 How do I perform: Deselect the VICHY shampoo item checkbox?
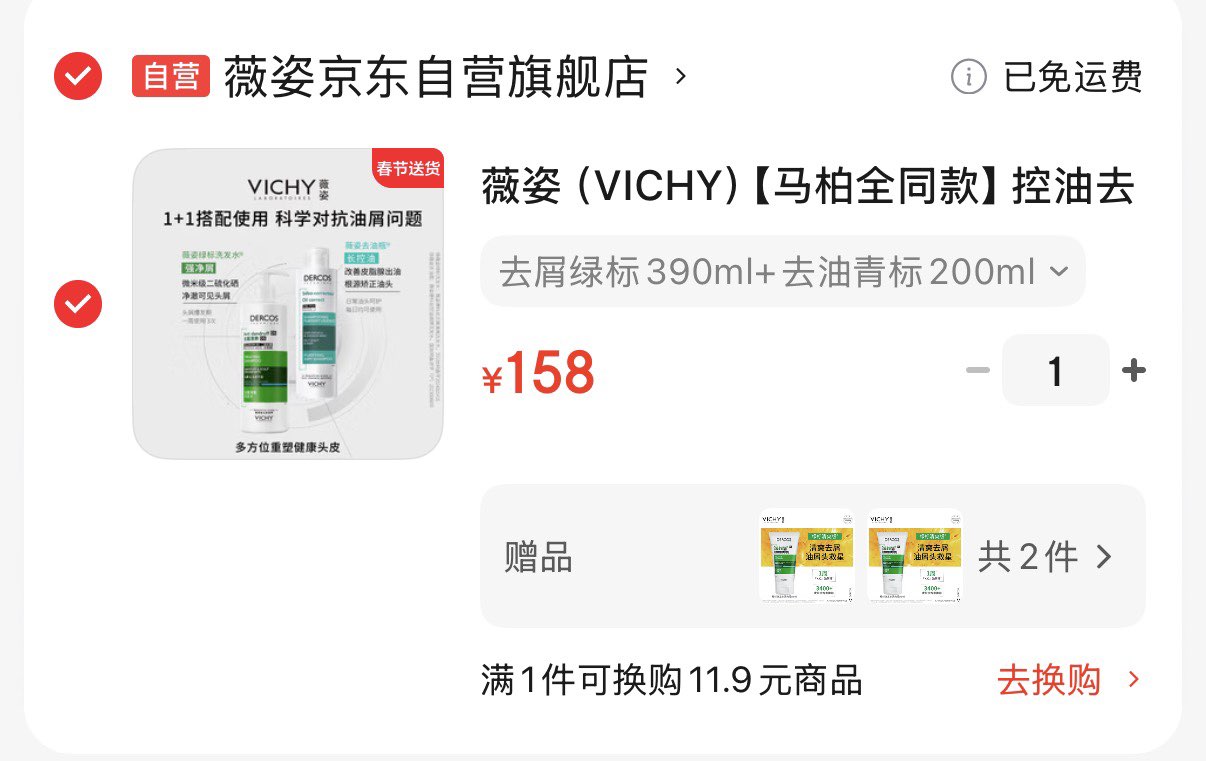click(78, 303)
